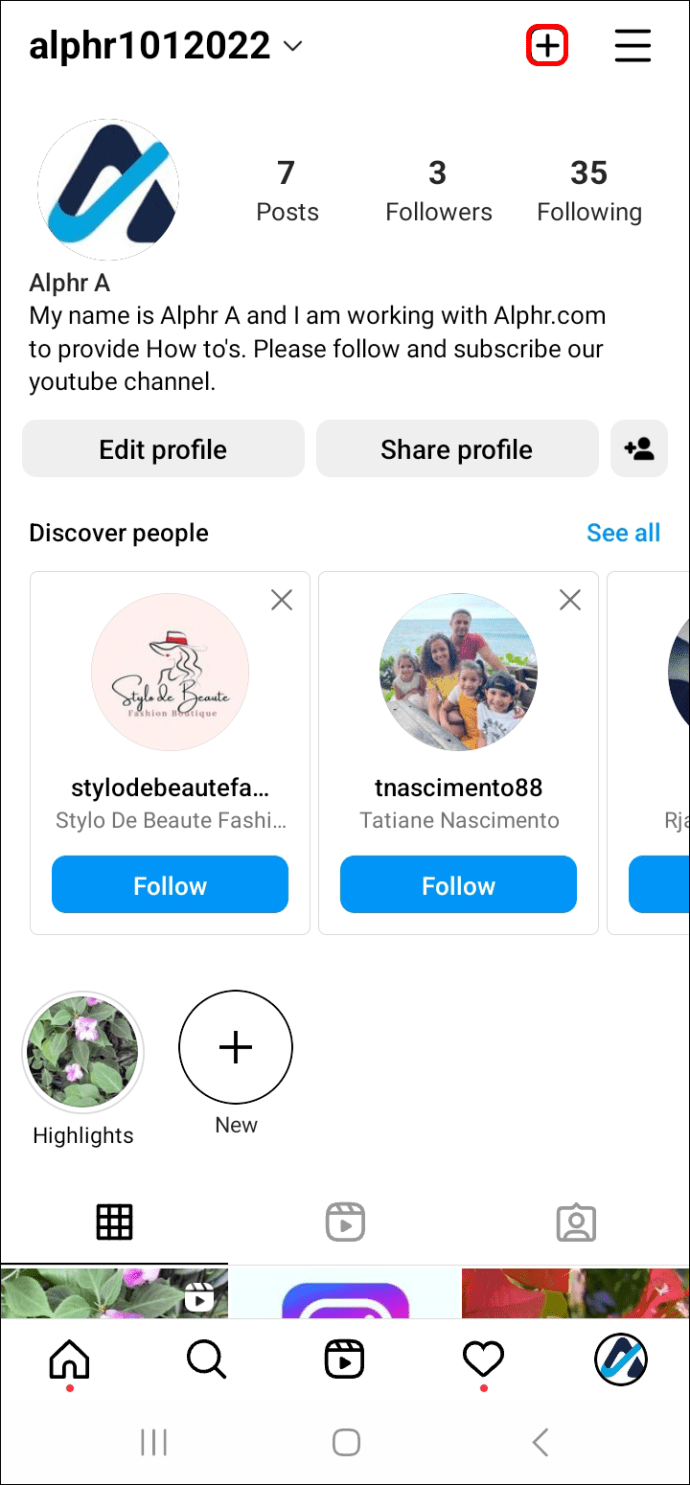Tap Edit profile

tap(163, 449)
